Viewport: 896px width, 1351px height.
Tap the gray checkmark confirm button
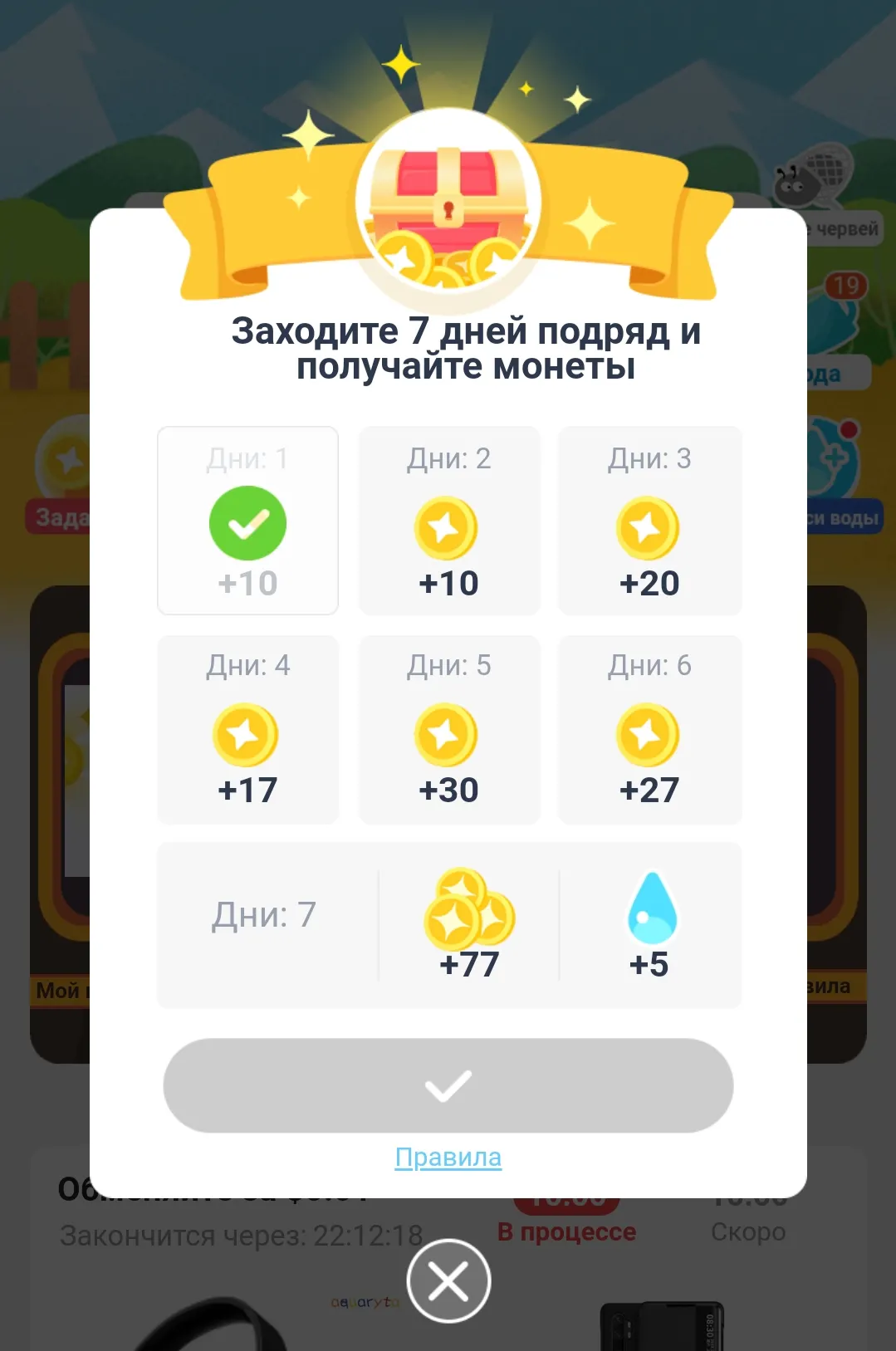[x=448, y=1085]
